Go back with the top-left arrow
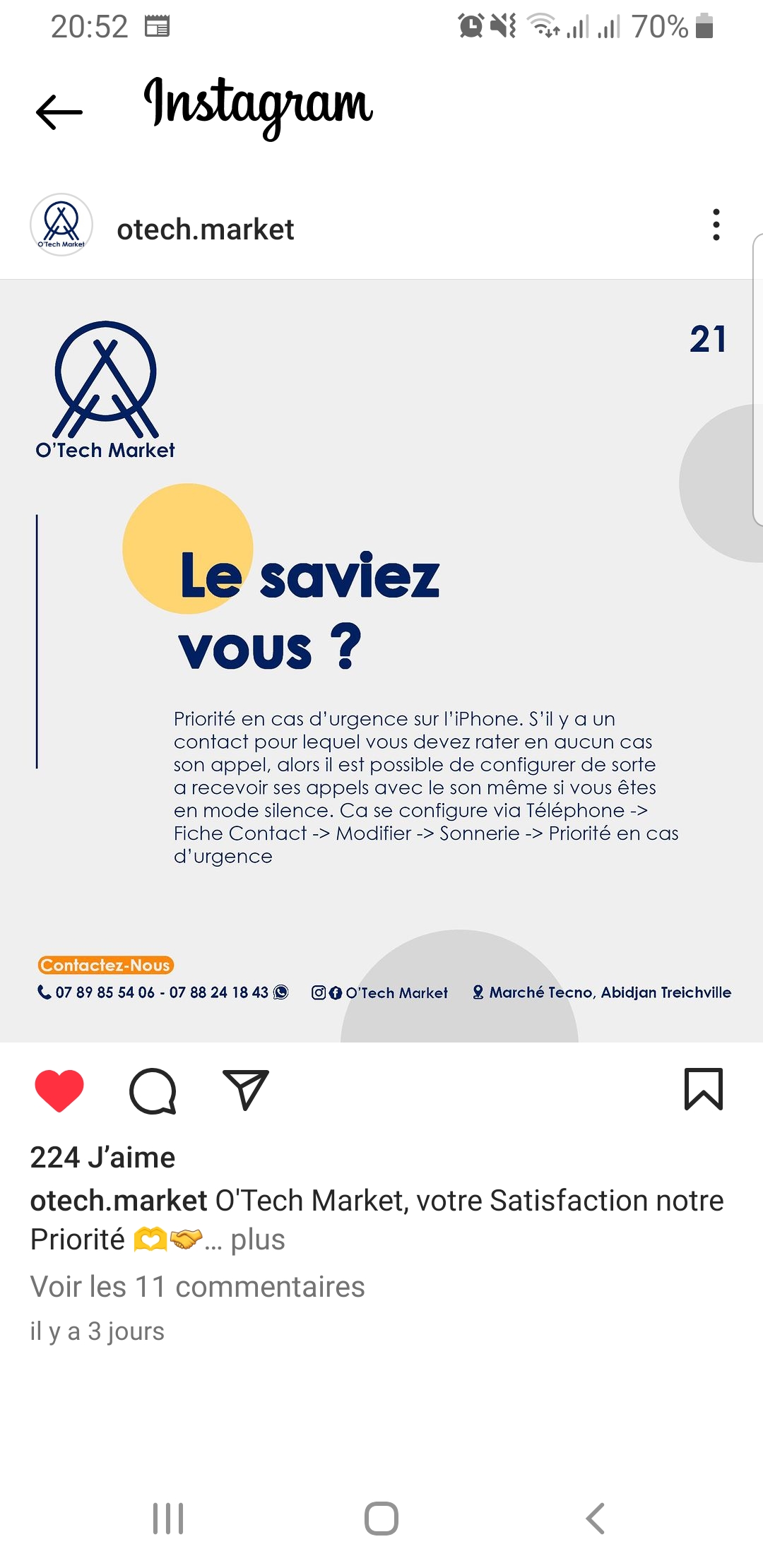This screenshot has width=763, height=1568. pyautogui.click(x=59, y=112)
